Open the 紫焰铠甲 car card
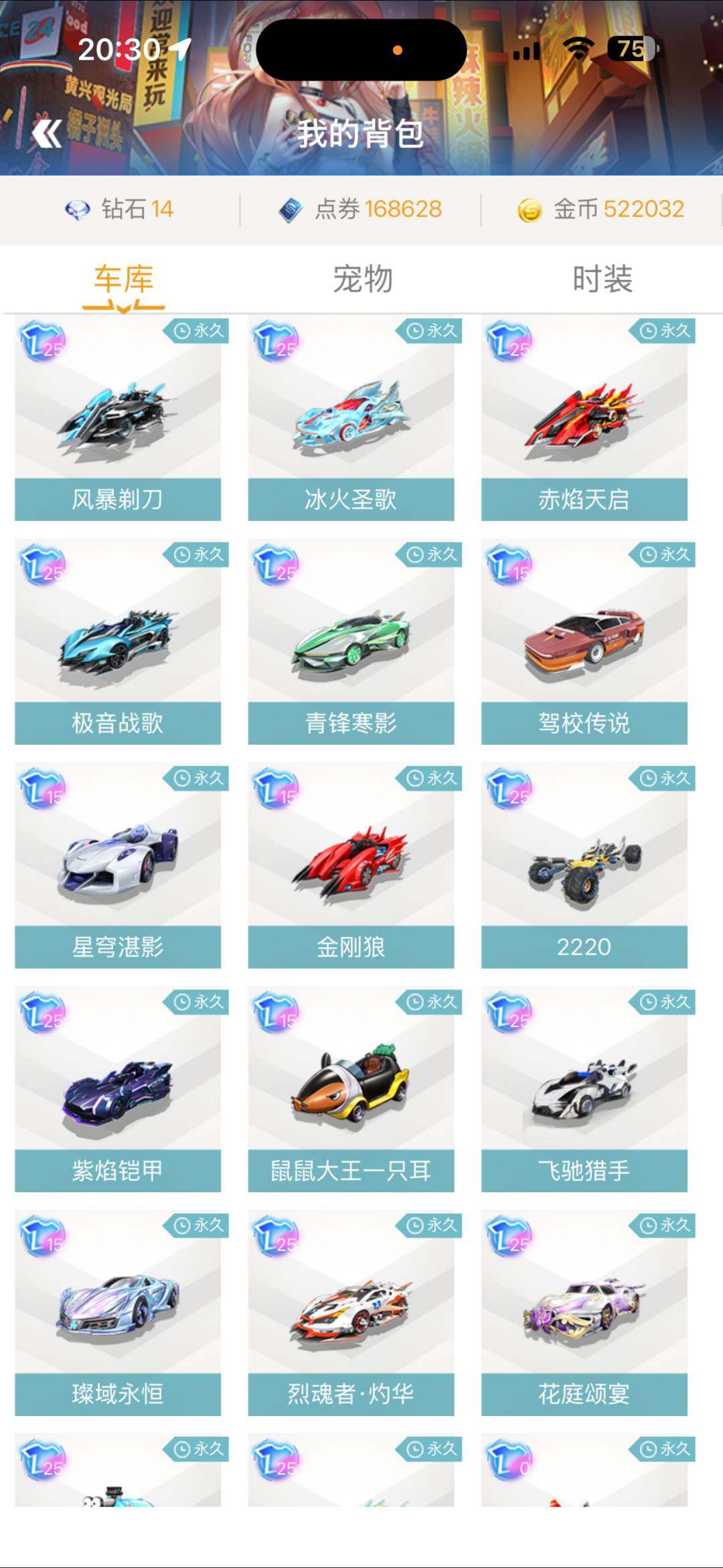This screenshot has height=1568, width=723. coord(118,1090)
